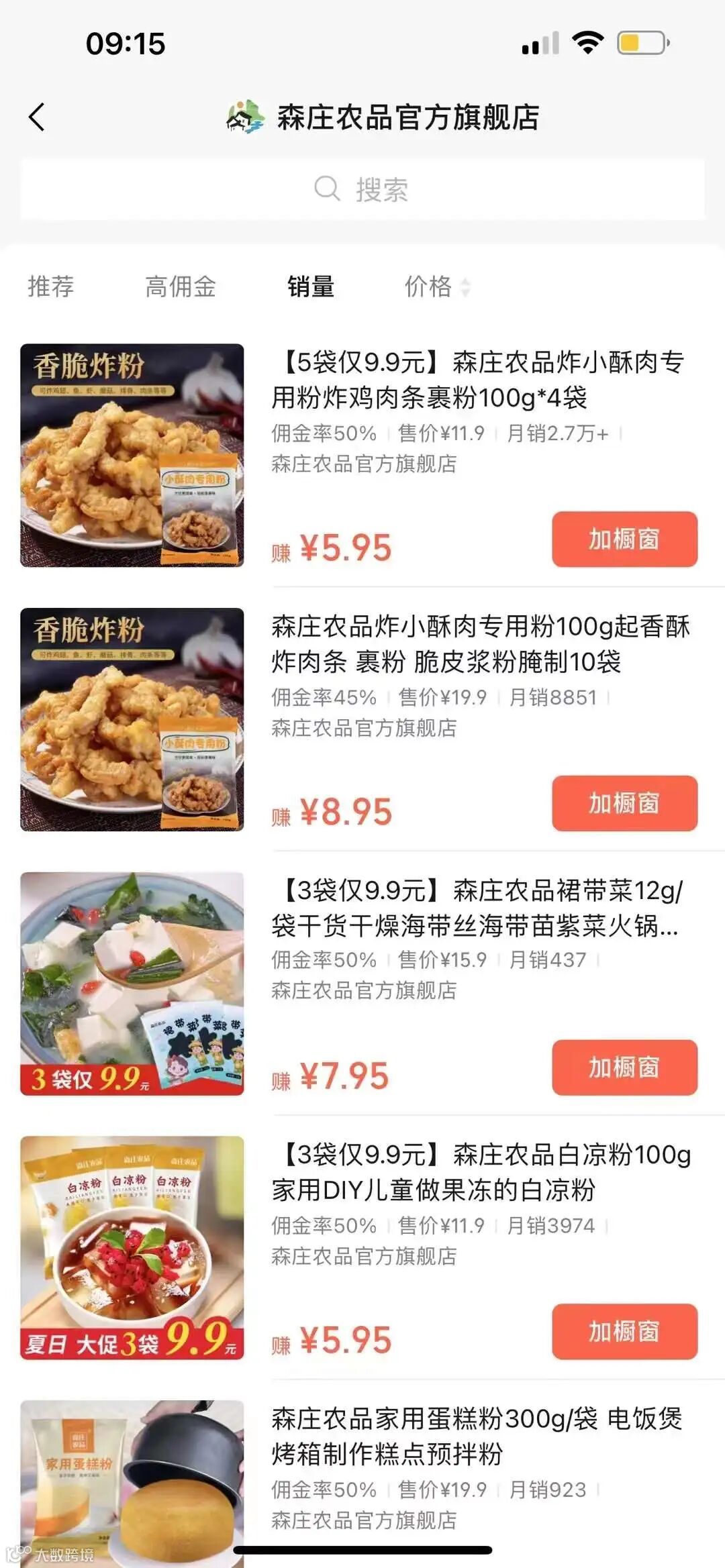This screenshot has height=1568, width=725.
Task: View the 白凉粉100g 家用DIY product
Action: coord(477,1172)
